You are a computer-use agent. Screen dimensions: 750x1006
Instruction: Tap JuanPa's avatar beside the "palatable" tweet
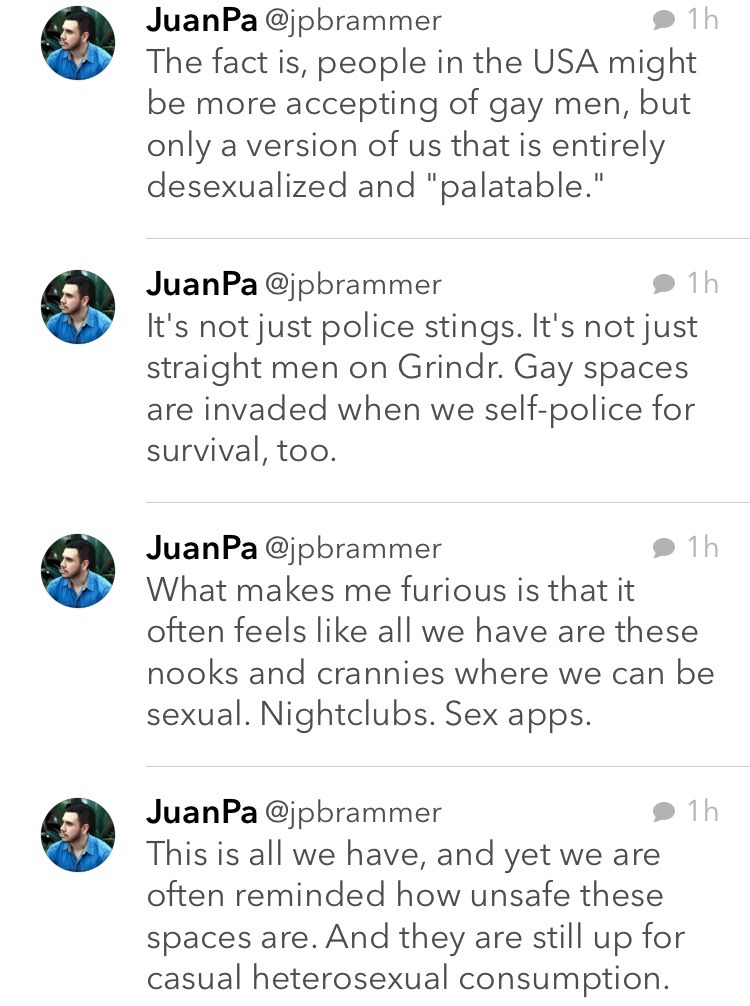click(77, 43)
